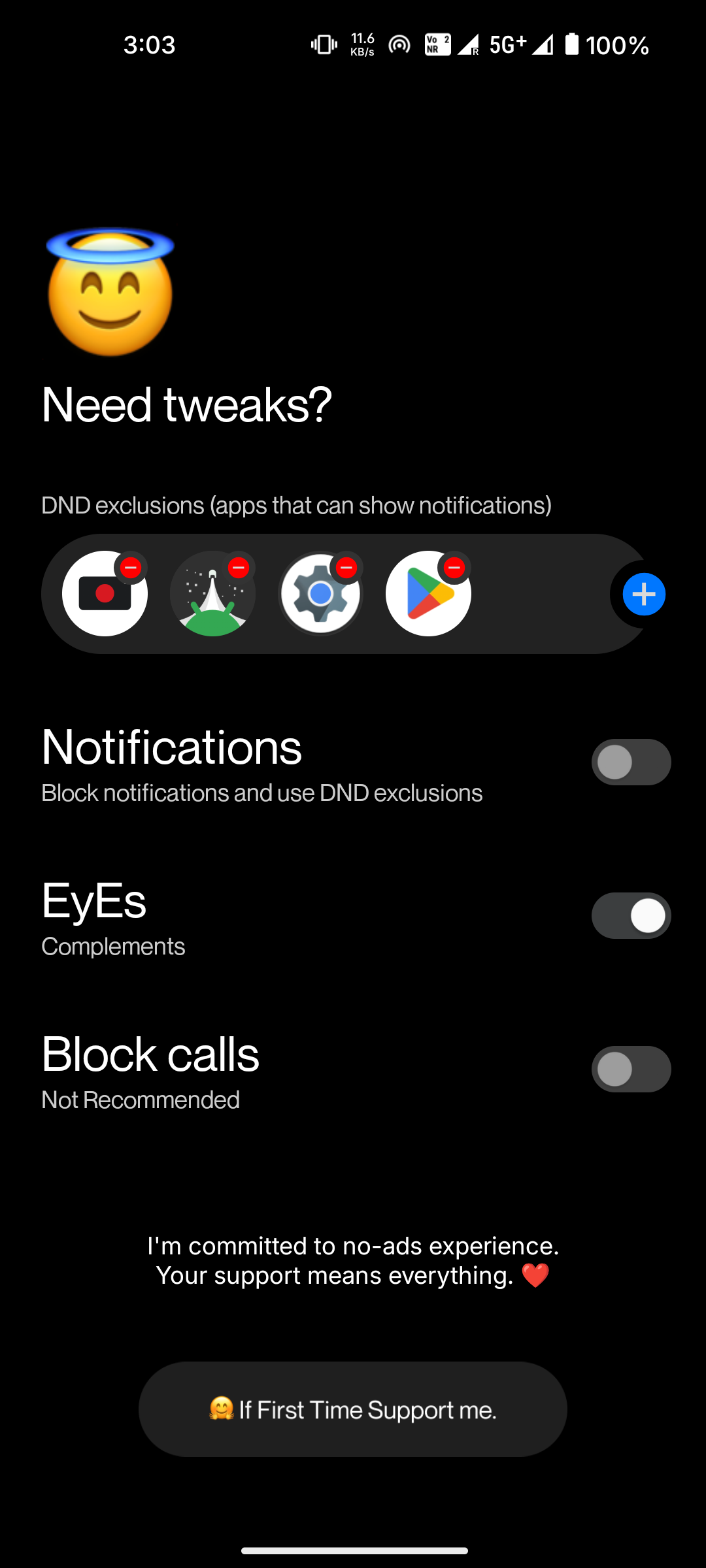
Task: Tap the blue plus to add an exclusion
Action: pyautogui.click(x=644, y=593)
